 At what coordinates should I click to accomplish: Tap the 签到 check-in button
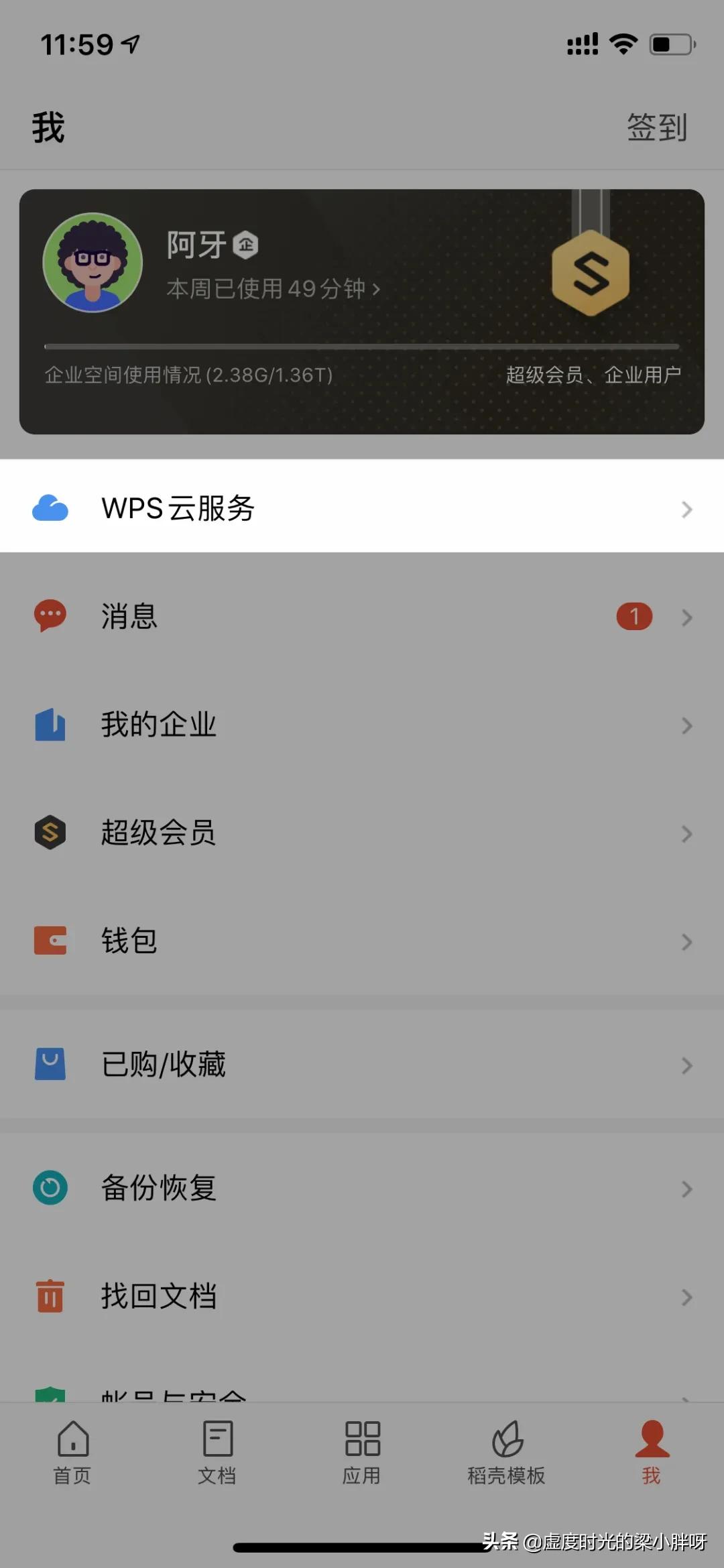(656, 126)
